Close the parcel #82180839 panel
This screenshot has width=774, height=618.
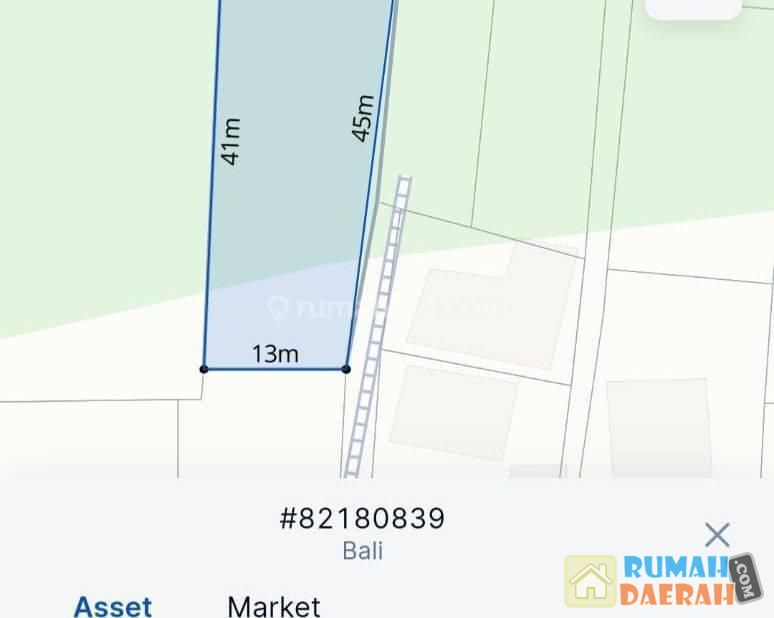click(x=717, y=534)
